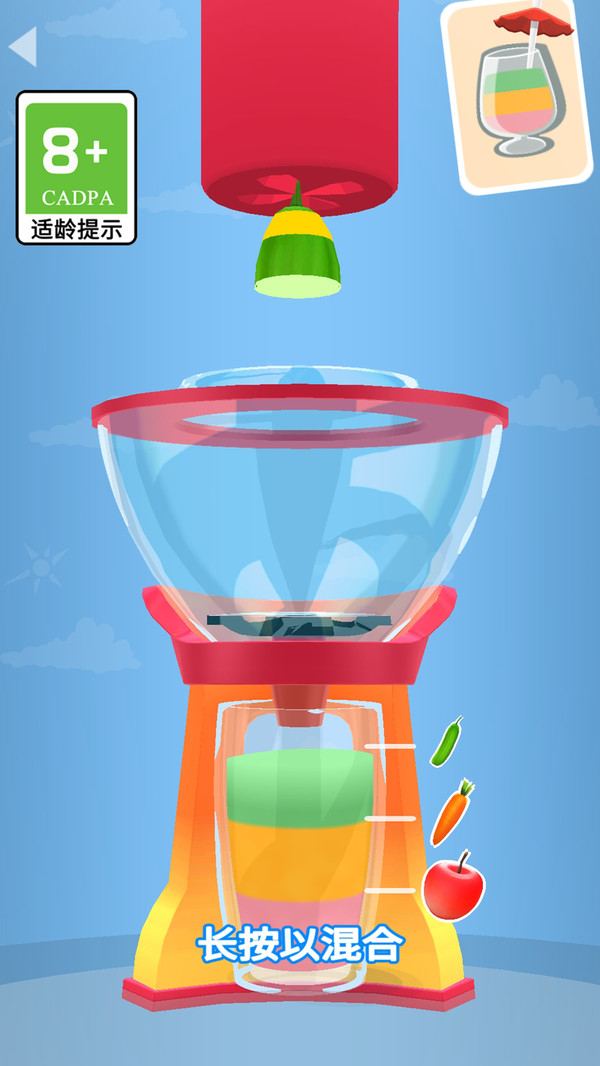Go back with the top-left arrow
This screenshot has width=600, height=1066.
click(23, 46)
